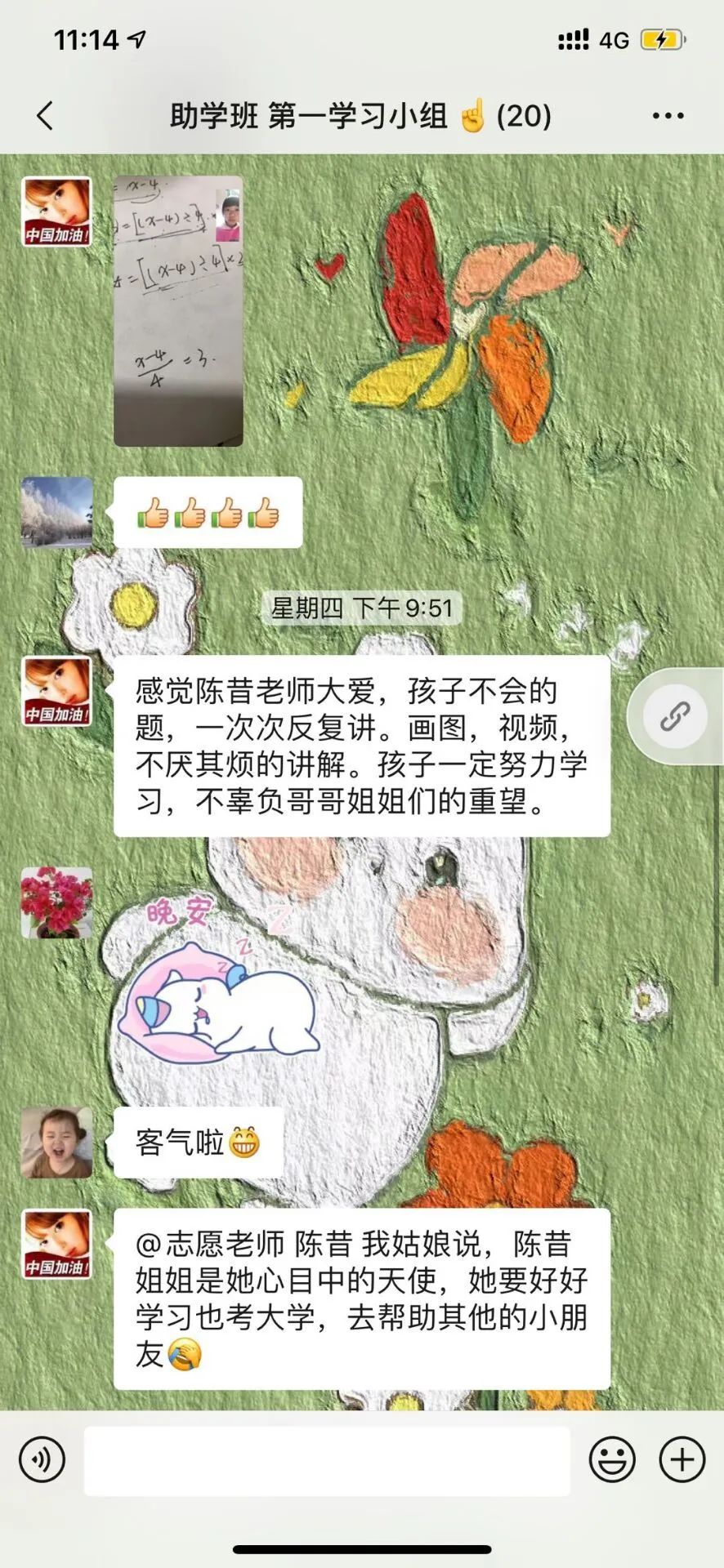Tap the floating link icon button
This screenshot has width=724, height=1568.
pyautogui.click(x=675, y=717)
